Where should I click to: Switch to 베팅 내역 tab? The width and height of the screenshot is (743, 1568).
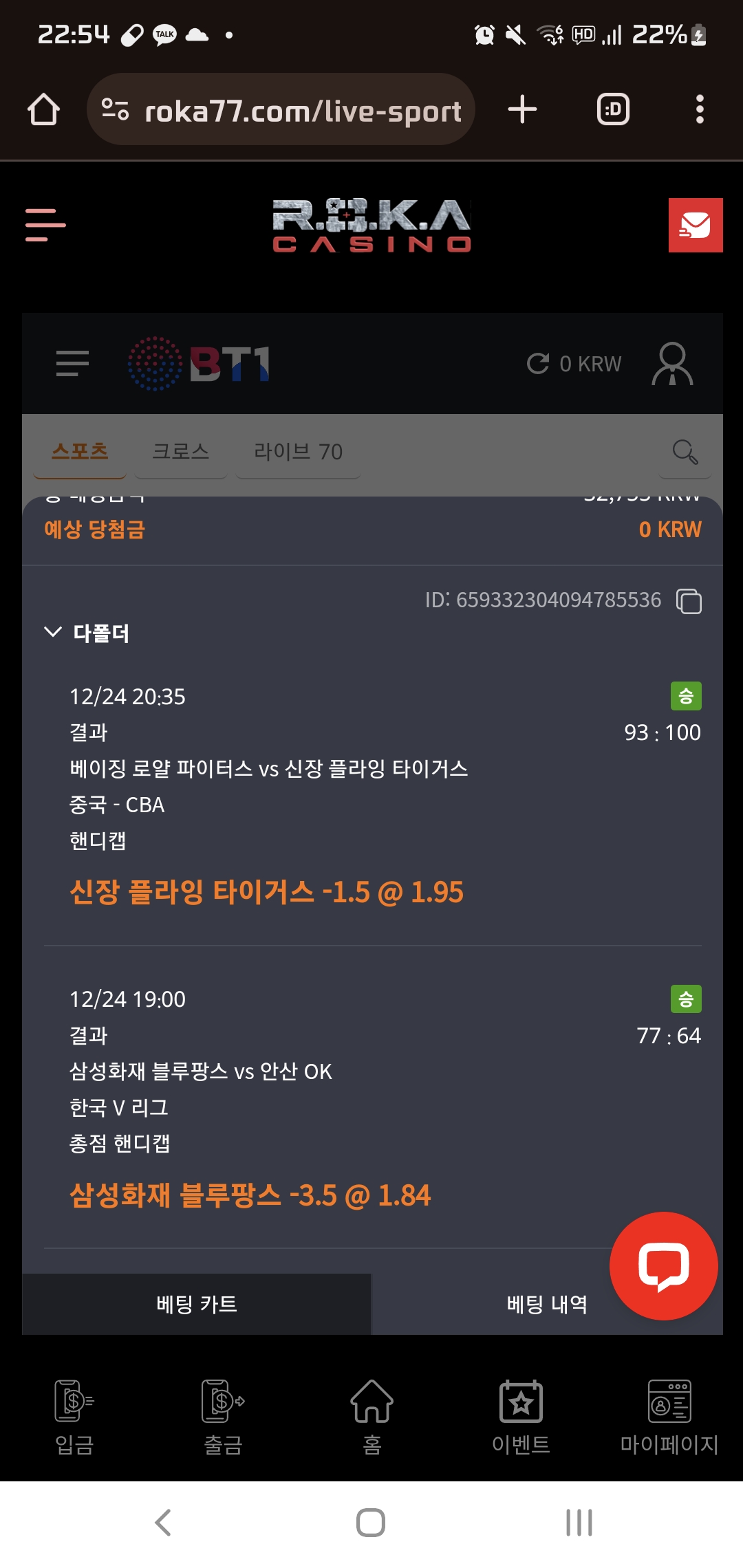click(547, 1304)
